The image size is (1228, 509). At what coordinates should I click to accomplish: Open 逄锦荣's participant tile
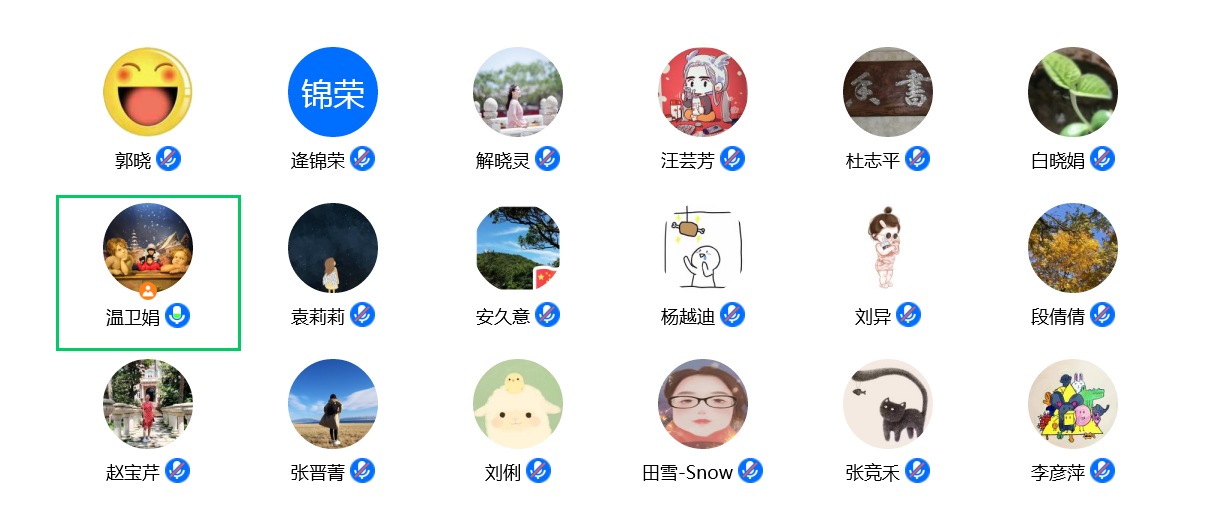333,92
